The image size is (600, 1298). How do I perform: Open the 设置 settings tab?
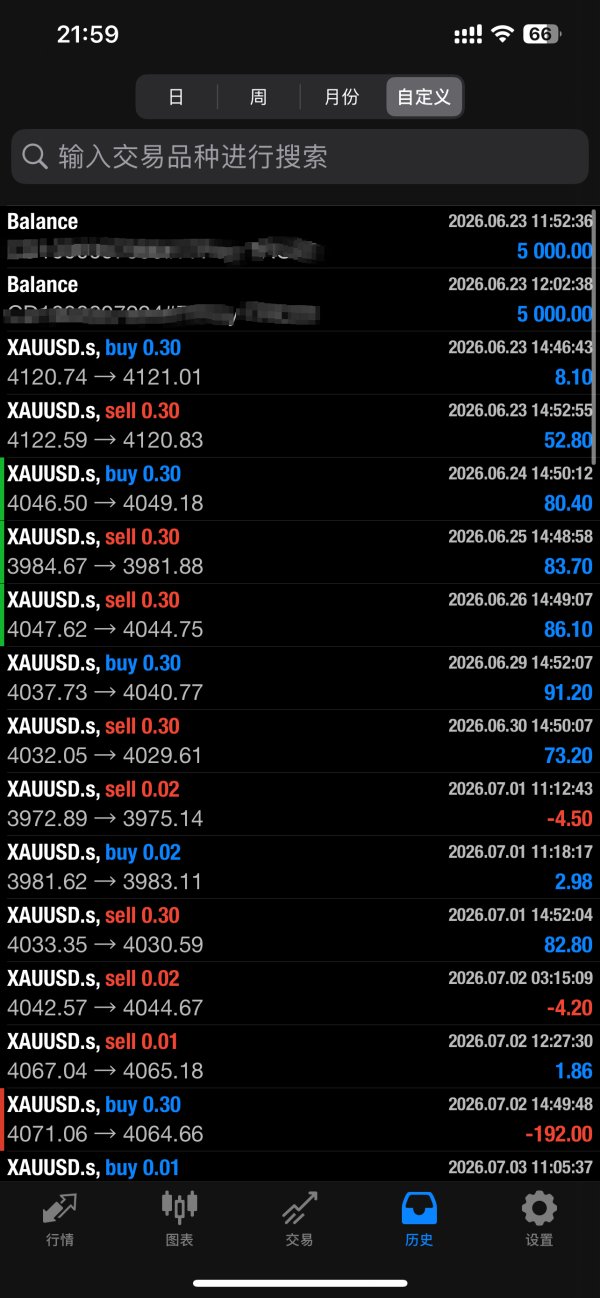click(540, 1219)
